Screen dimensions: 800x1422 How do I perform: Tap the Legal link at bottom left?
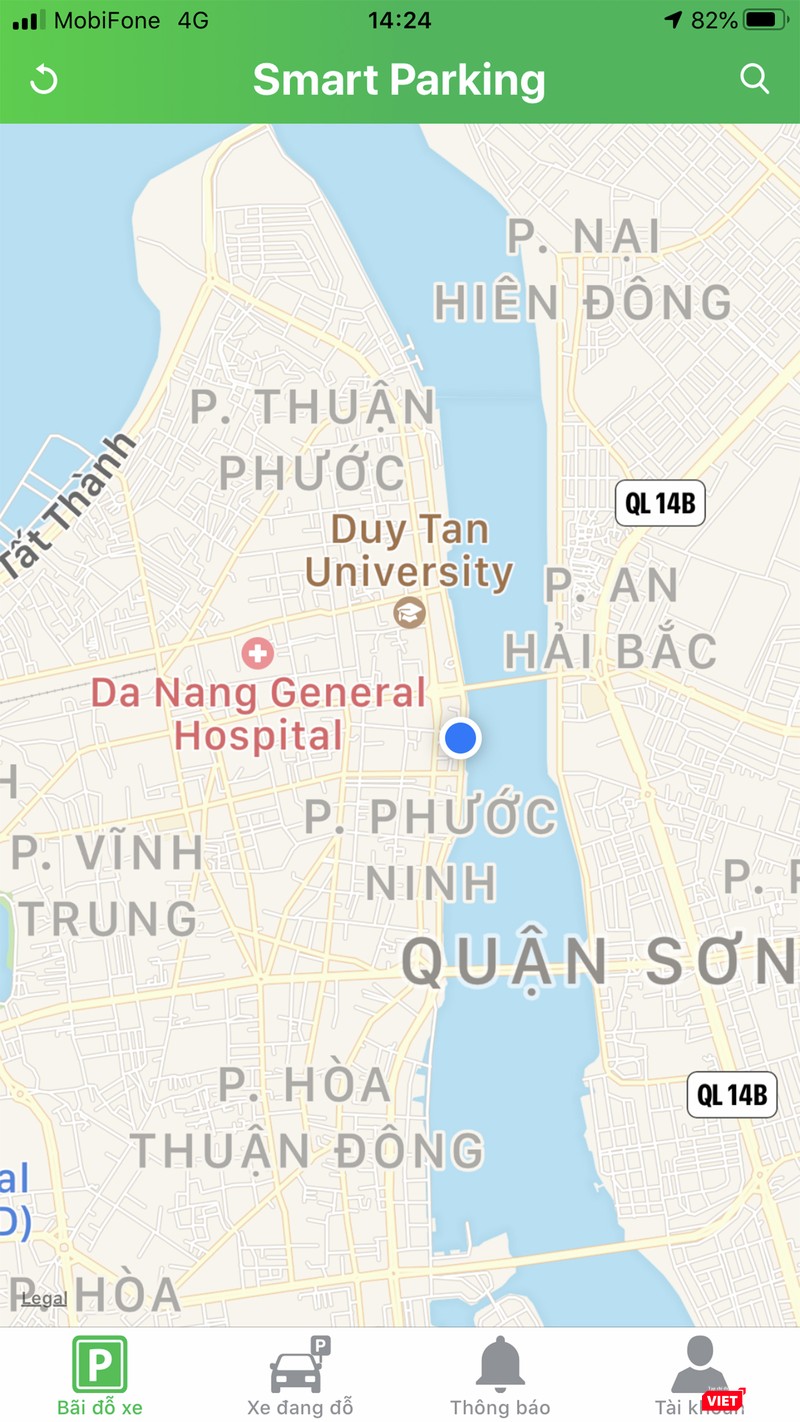point(43,1297)
